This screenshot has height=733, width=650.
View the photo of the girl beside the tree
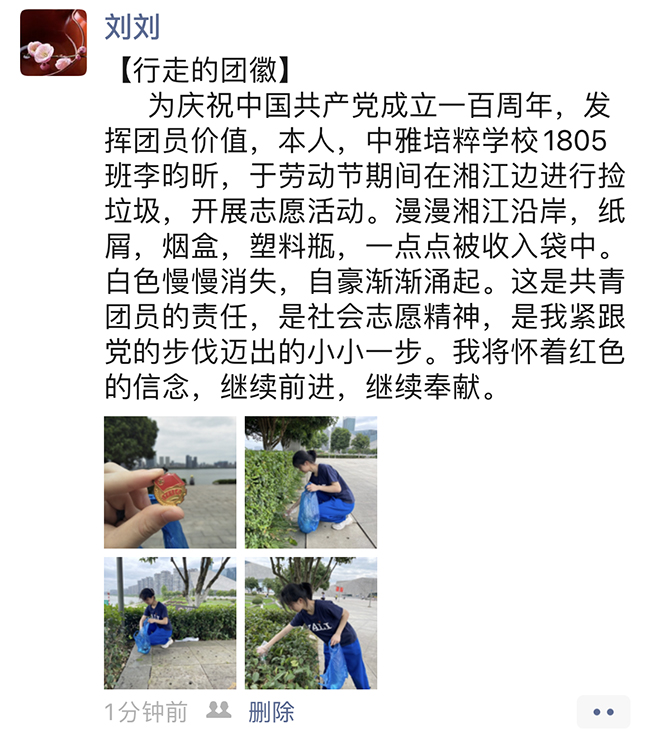pyautogui.click(x=170, y=623)
